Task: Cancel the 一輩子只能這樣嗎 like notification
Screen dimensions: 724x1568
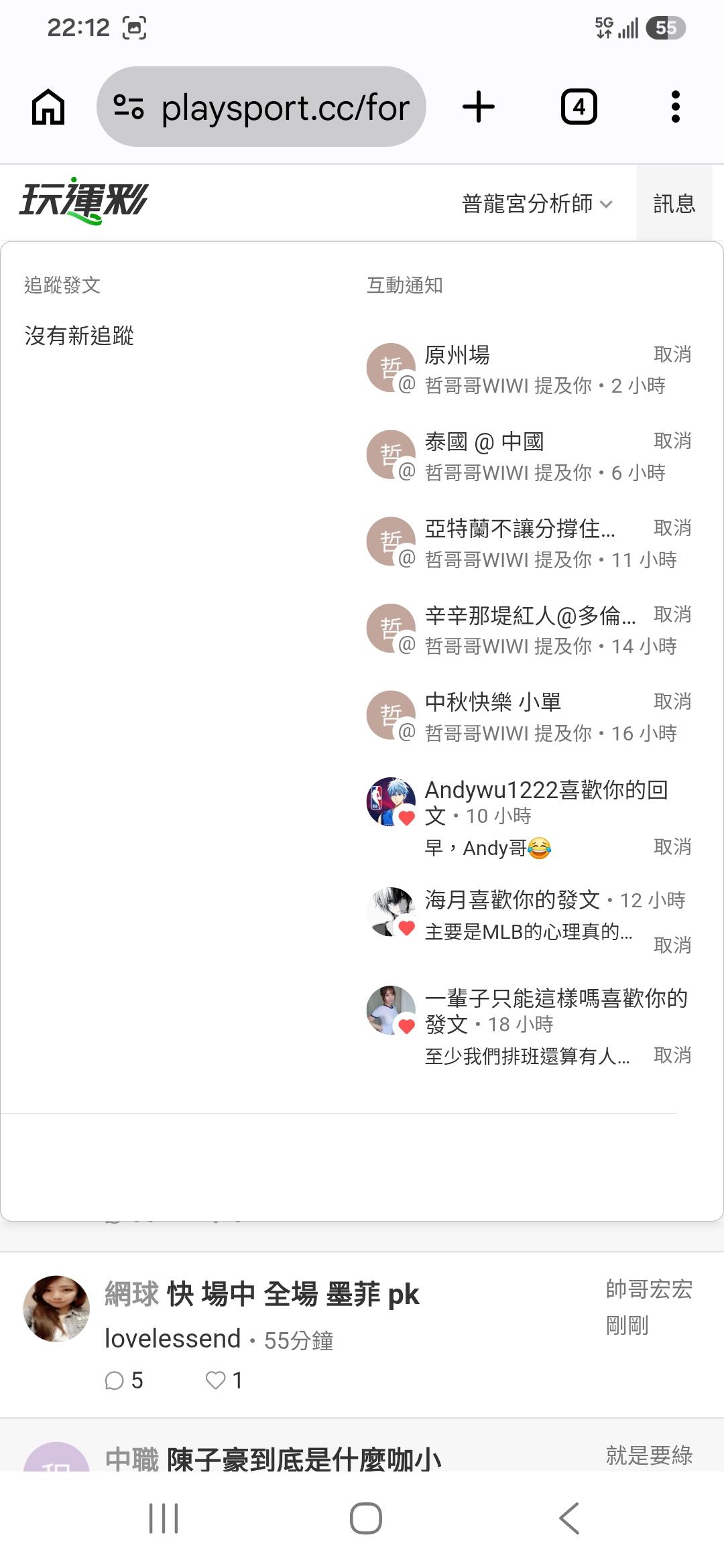Action: [672, 1055]
